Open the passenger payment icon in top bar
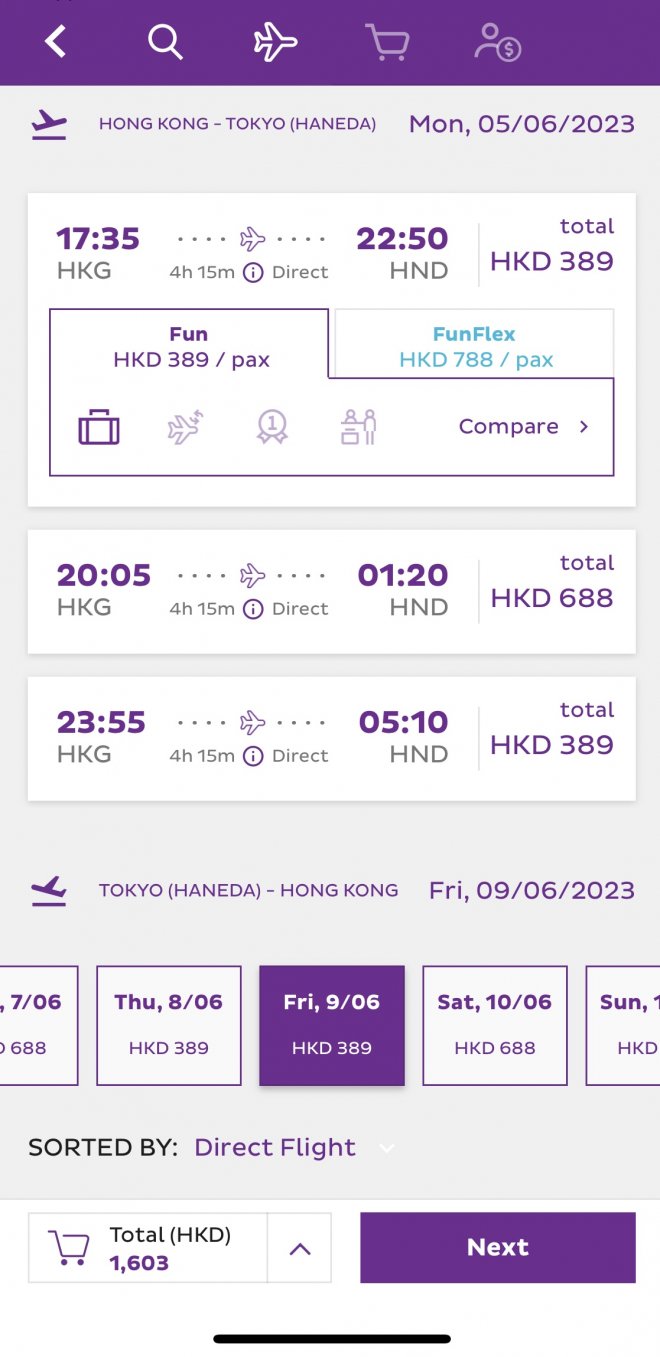This screenshot has width=660, height=1357. [x=497, y=43]
